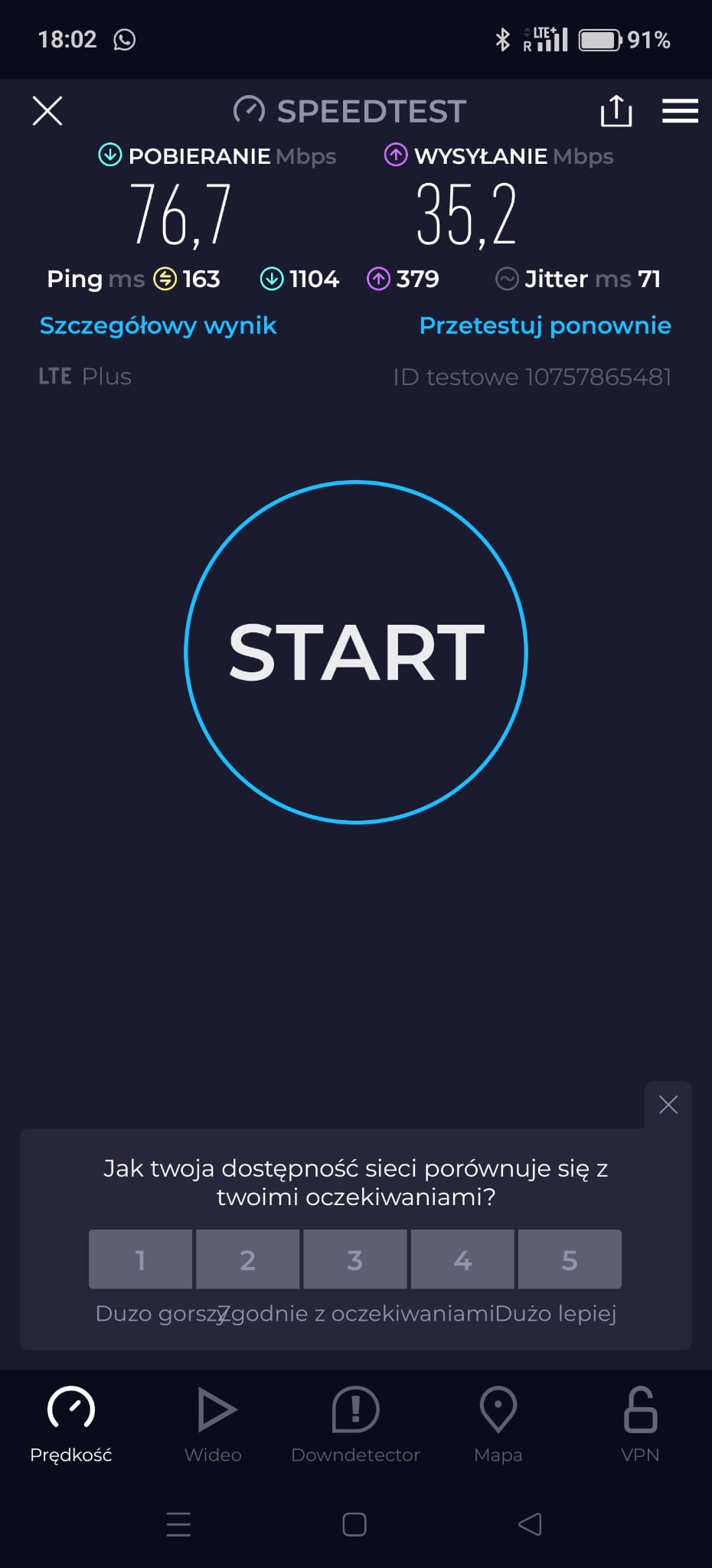Open the Downdetector tab
Screen dimensions: 712x1568
355,1424
